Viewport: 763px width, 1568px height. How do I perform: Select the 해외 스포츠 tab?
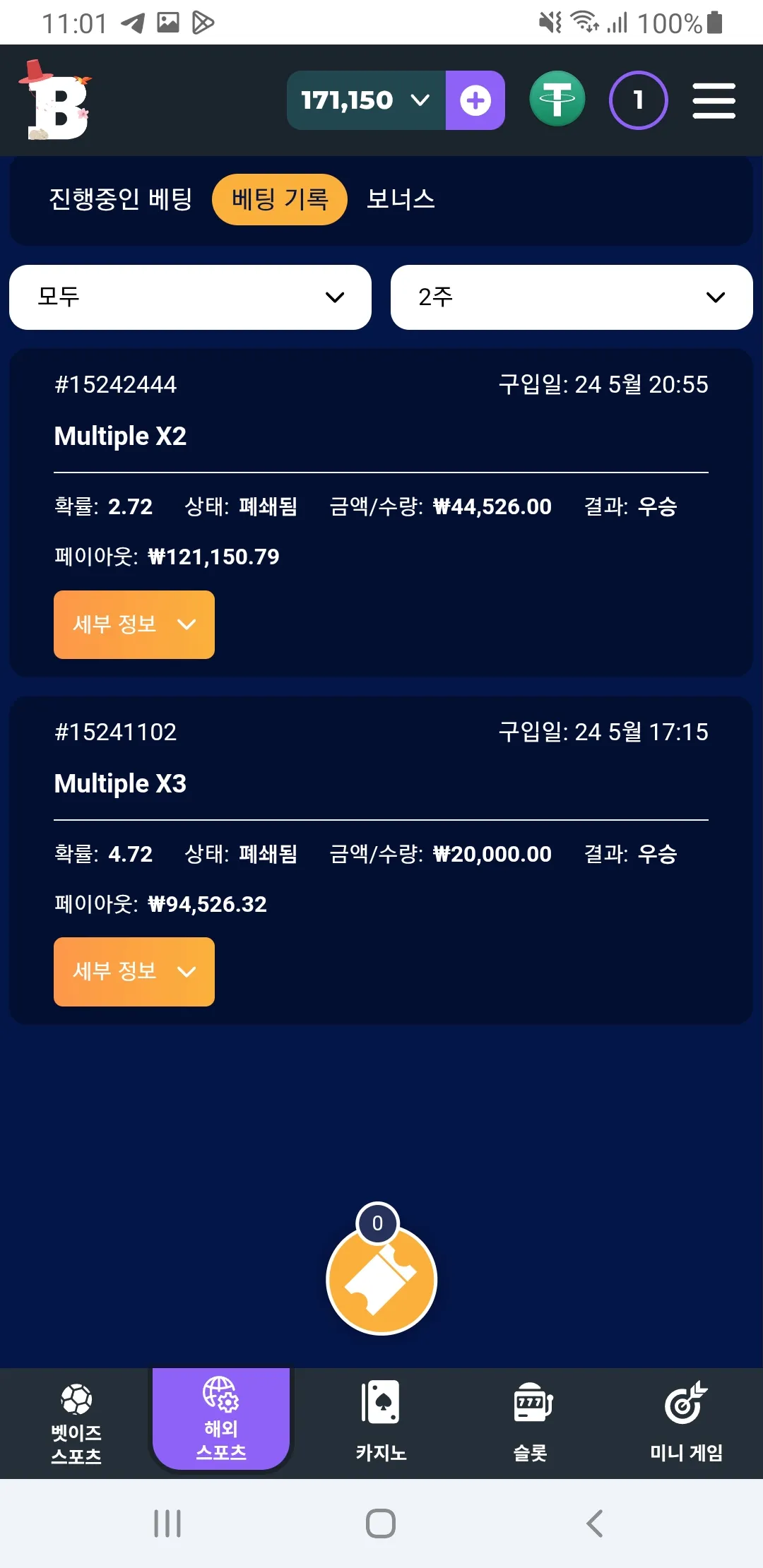pyautogui.click(x=221, y=1419)
